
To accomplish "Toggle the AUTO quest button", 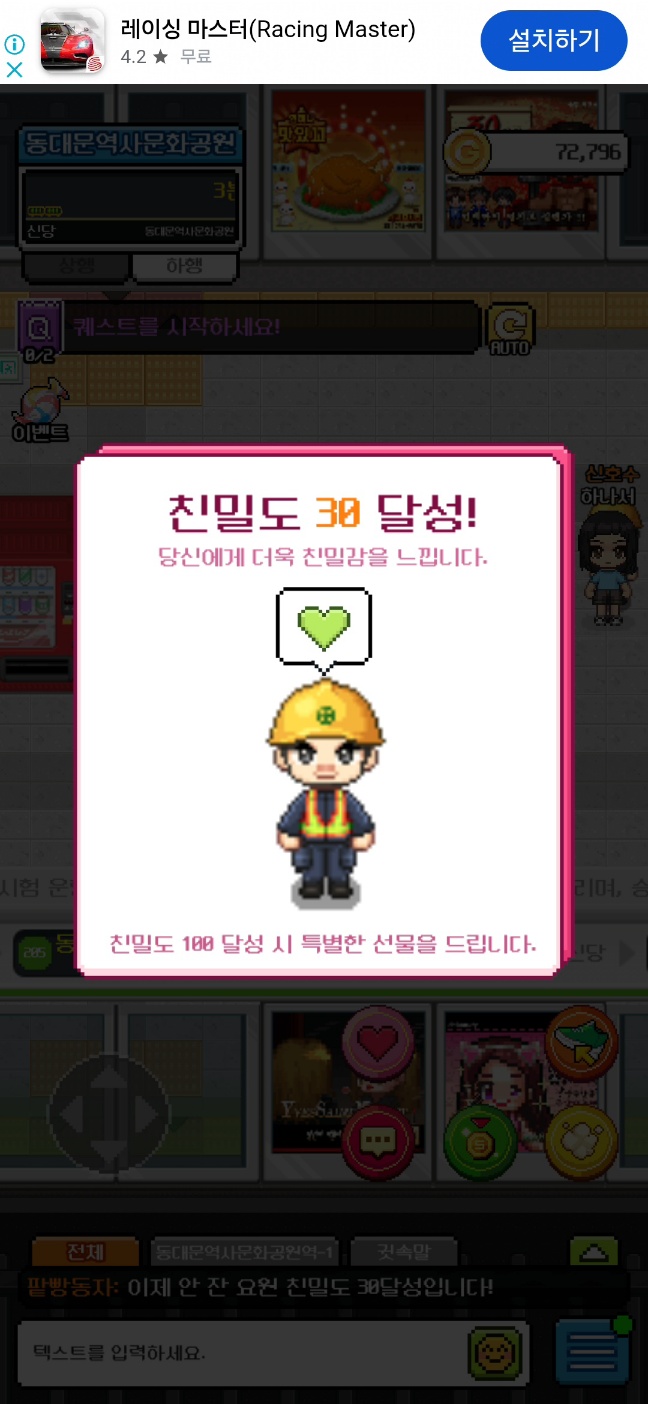I will click(509, 329).
